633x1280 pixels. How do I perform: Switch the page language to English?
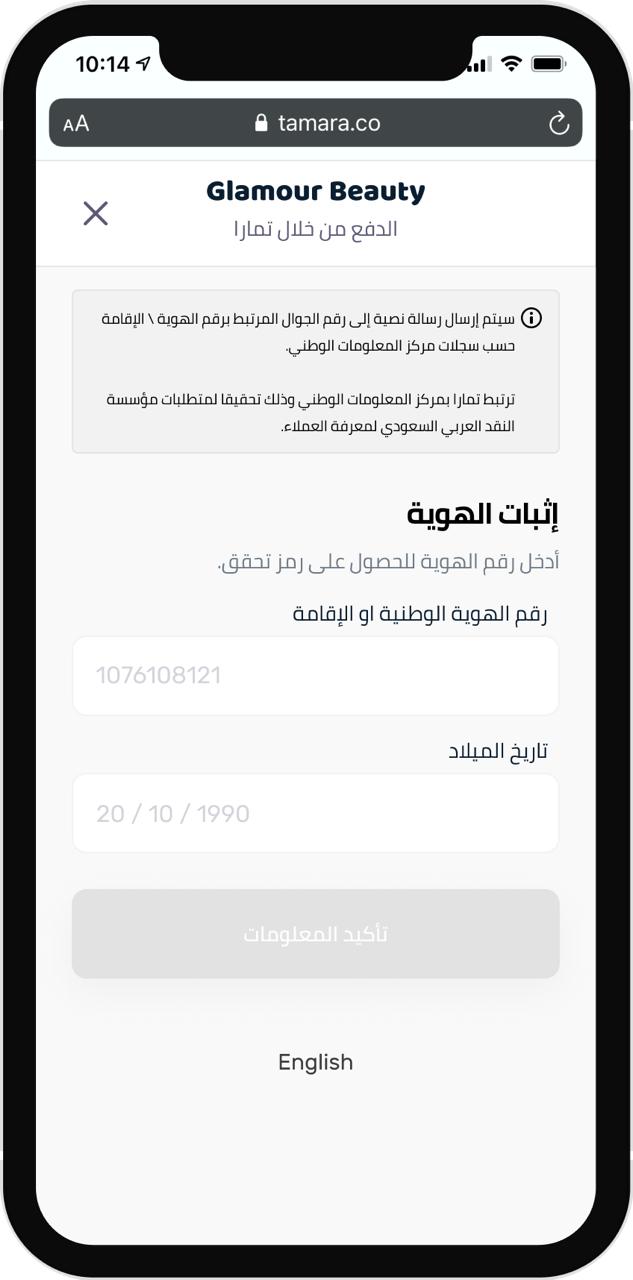click(x=315, y=1062)
